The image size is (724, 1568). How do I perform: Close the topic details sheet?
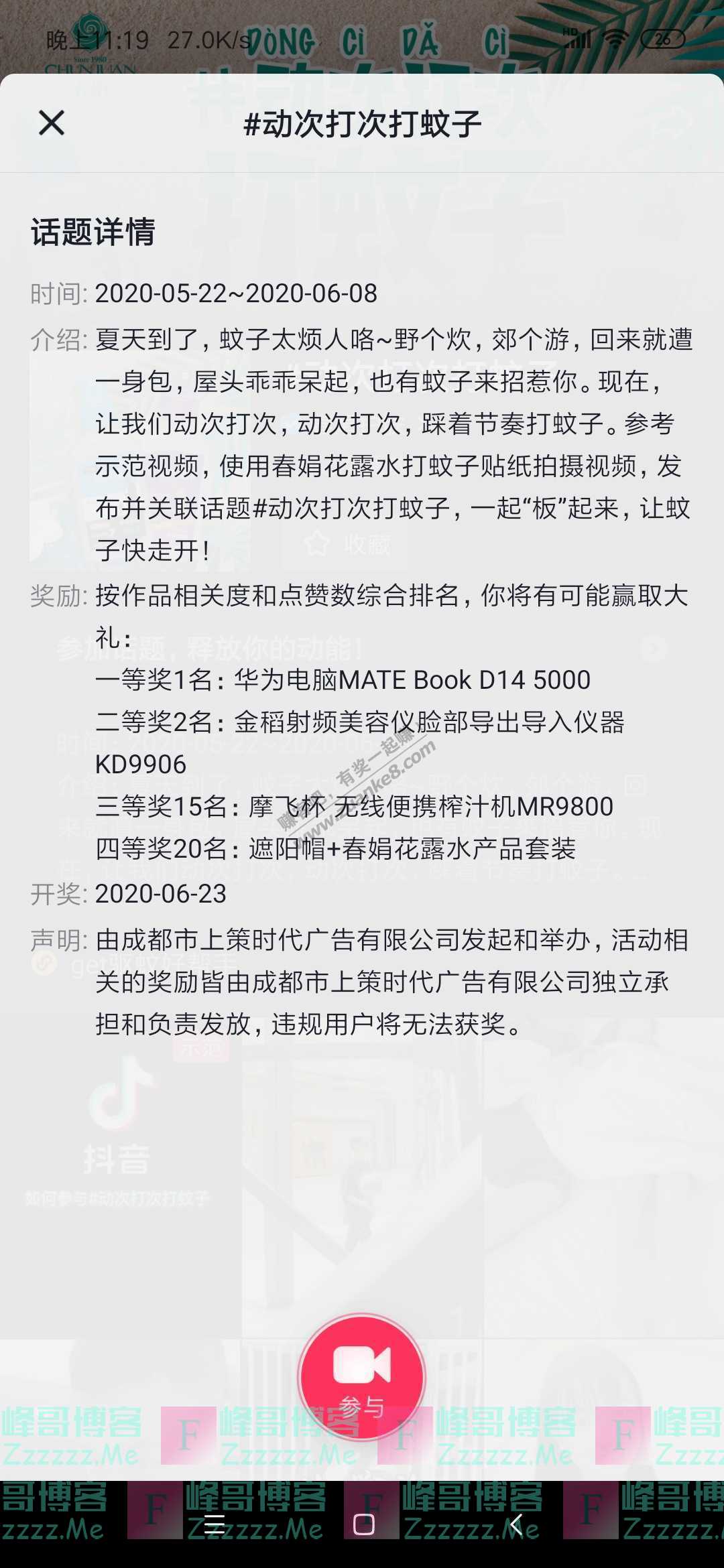pos(52,123)
